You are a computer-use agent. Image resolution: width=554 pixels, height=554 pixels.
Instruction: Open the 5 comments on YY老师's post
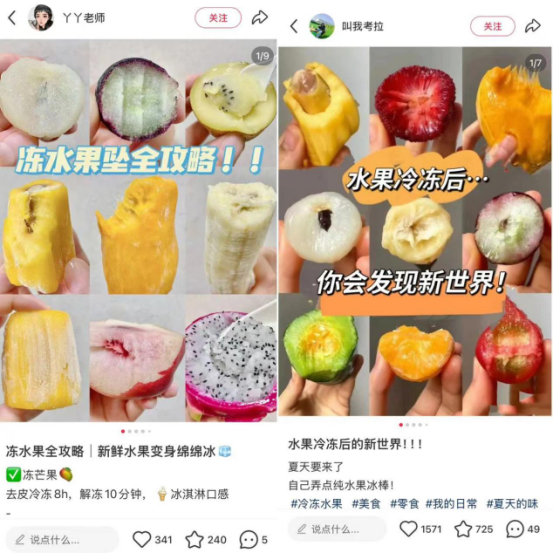(x=248, y=540)
